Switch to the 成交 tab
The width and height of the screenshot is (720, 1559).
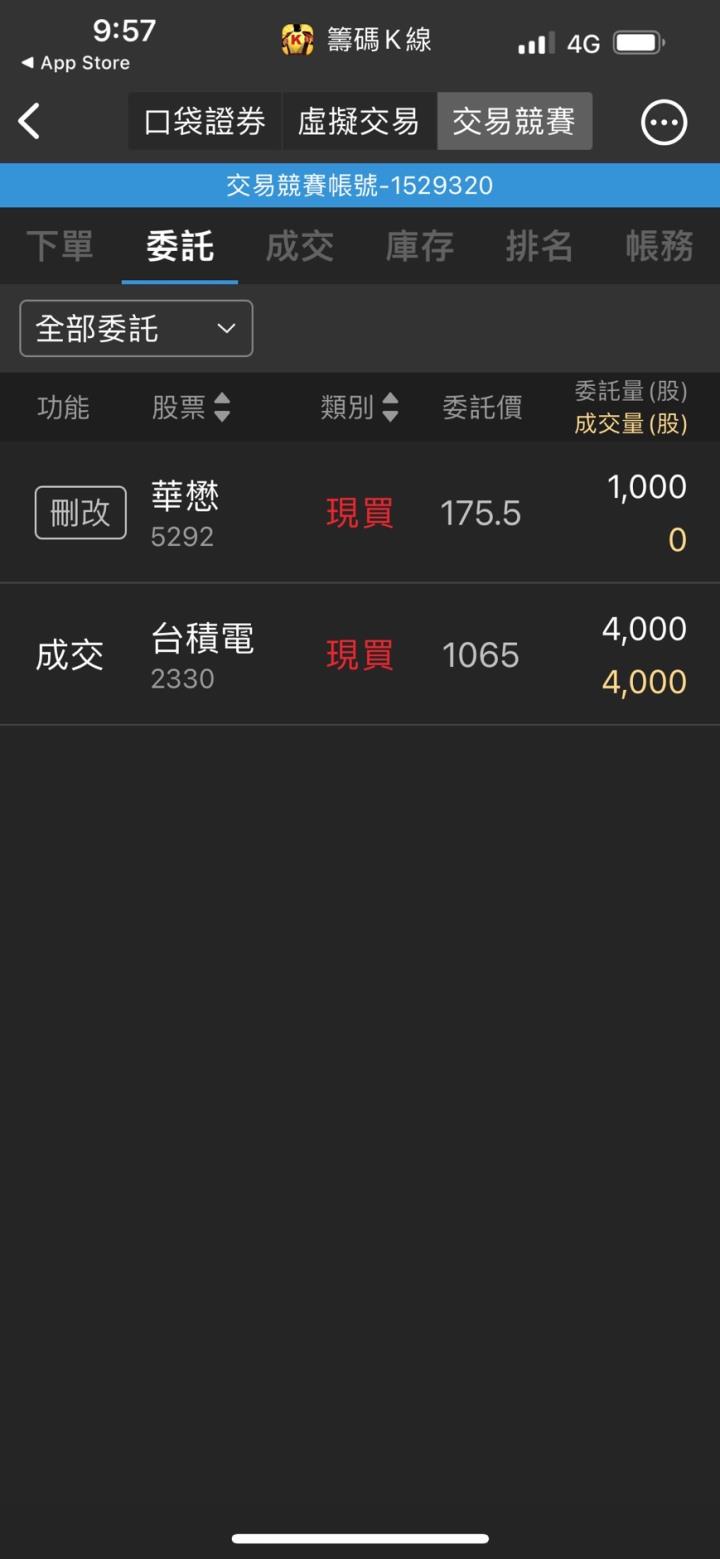click(x=299, y=246)
